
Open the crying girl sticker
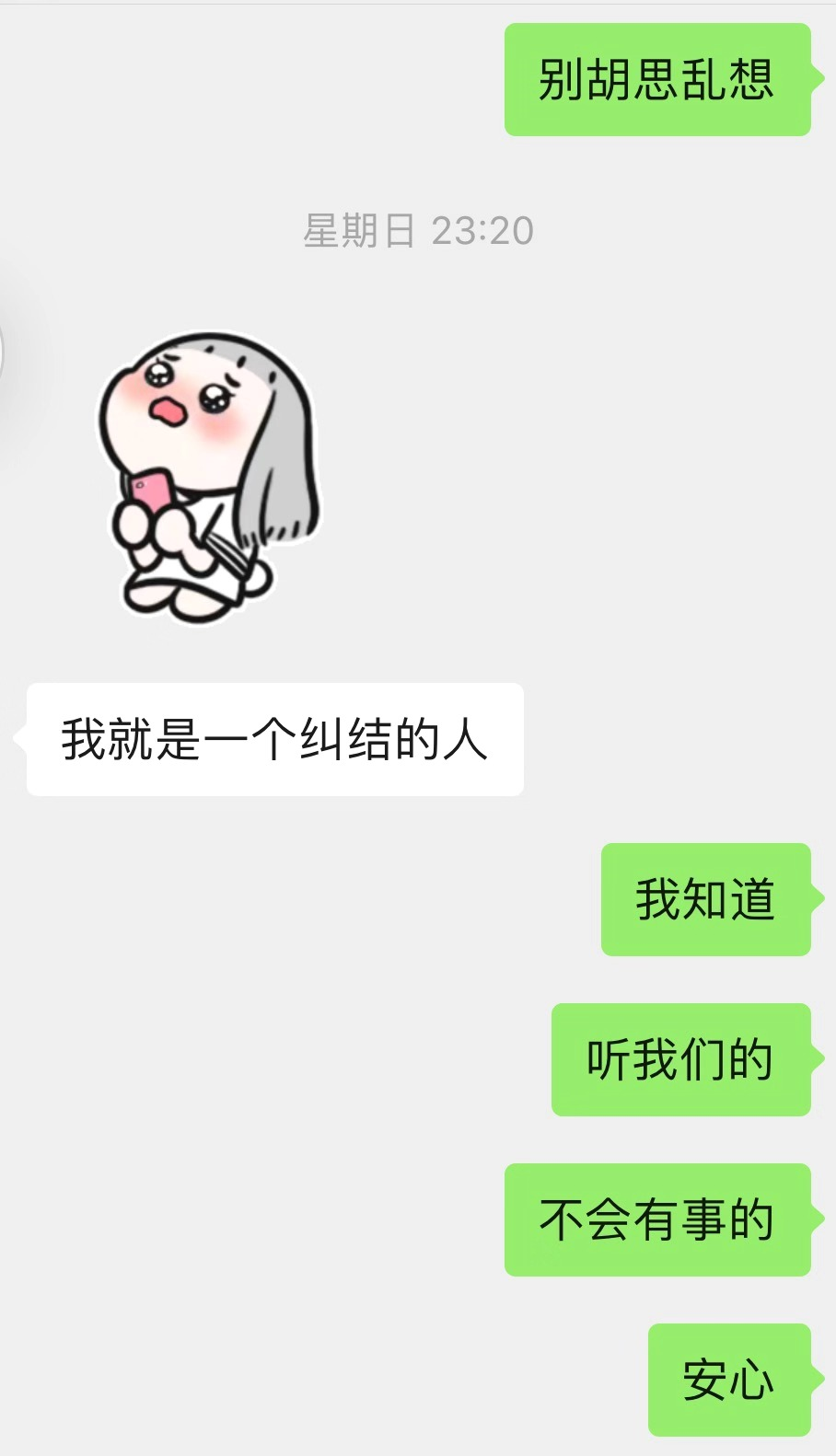pyautogui.click(x=208, y=477)
